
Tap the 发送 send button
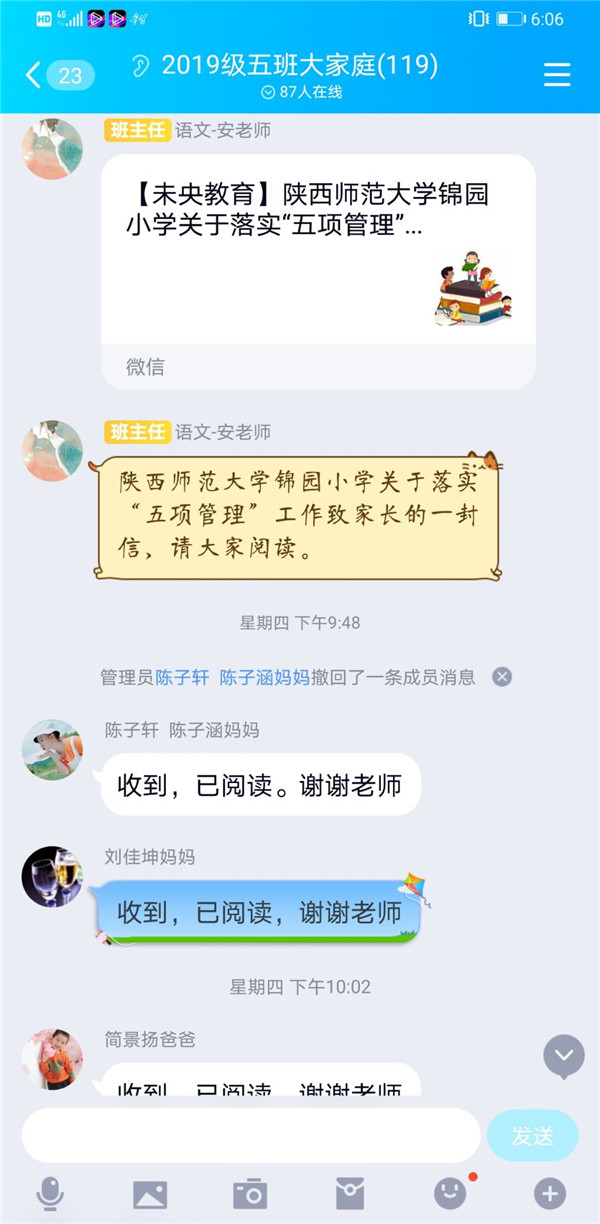[x=532, y=1136]
